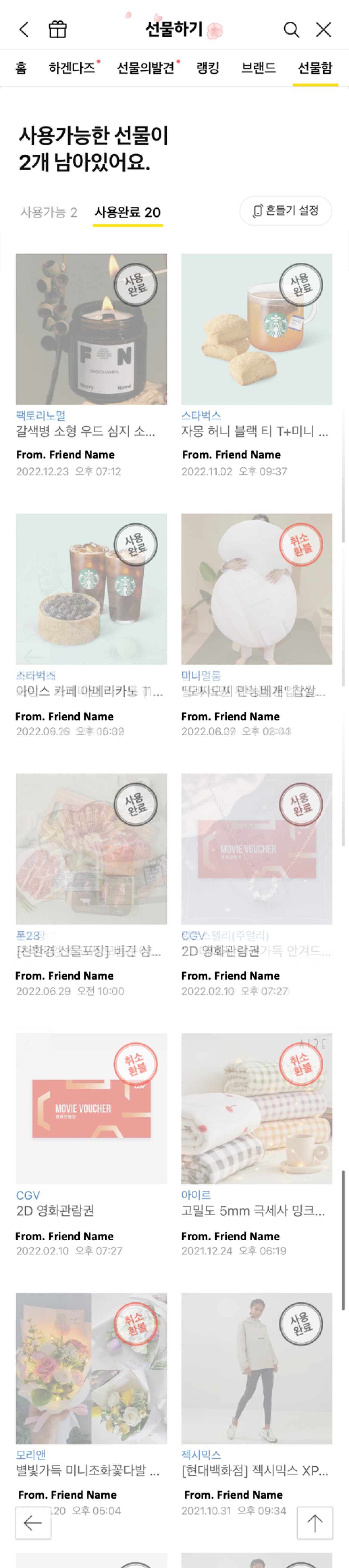Switch to the 홈 tab
Viewport: 349px width, 1568px height.
click(x=21, y=68)
